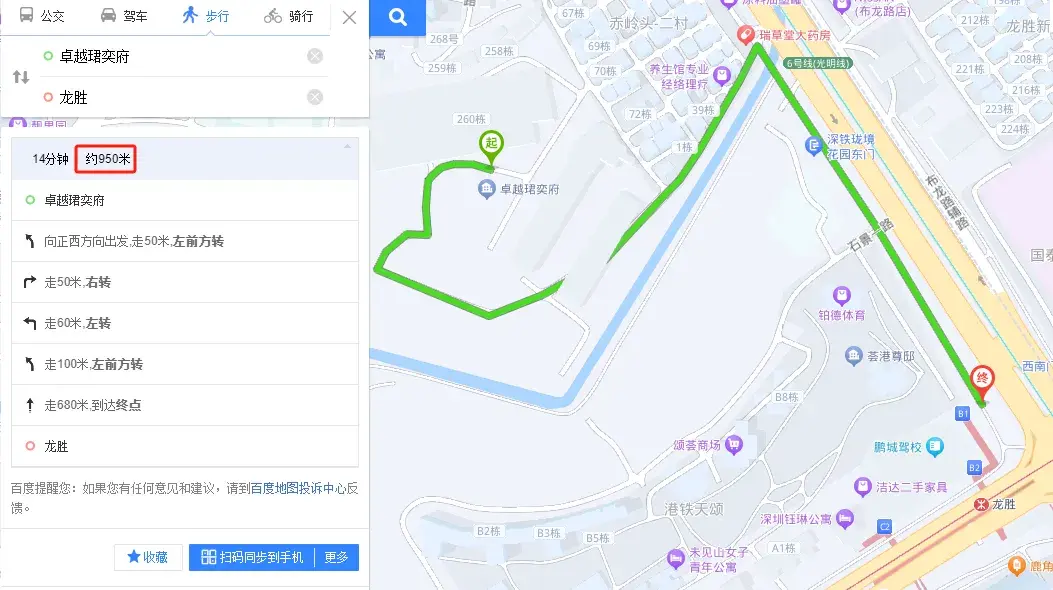This screenshot has height=590, width=1053.
Task: Open the 百度地图投诉中心 link
Action: (297, 489)
